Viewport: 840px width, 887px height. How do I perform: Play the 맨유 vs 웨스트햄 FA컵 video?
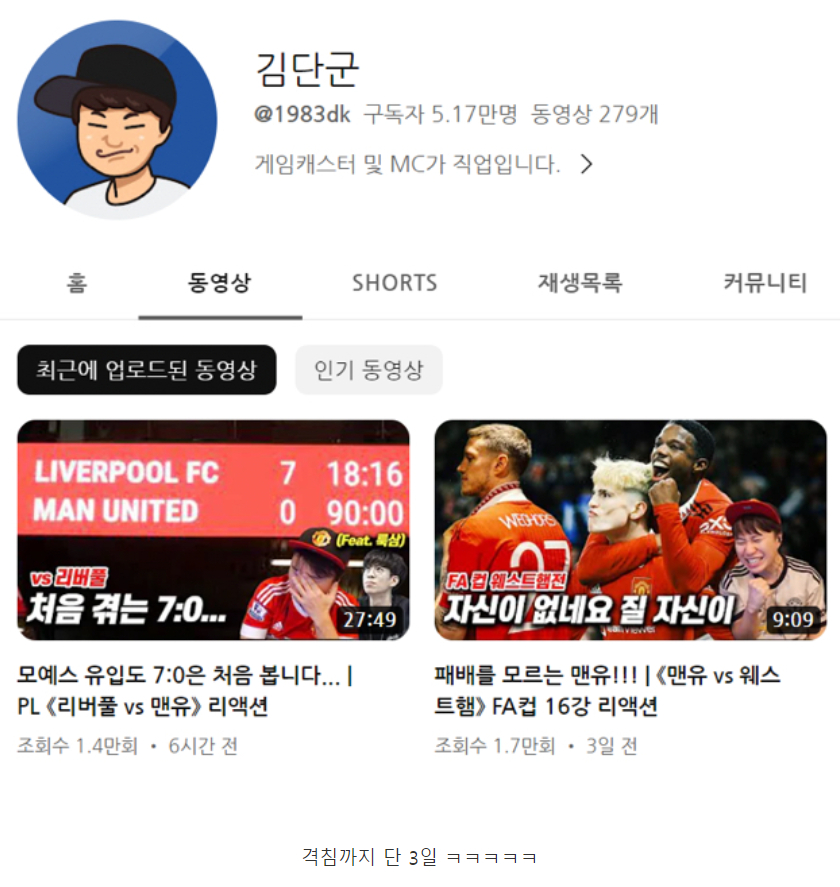[630, 530]
